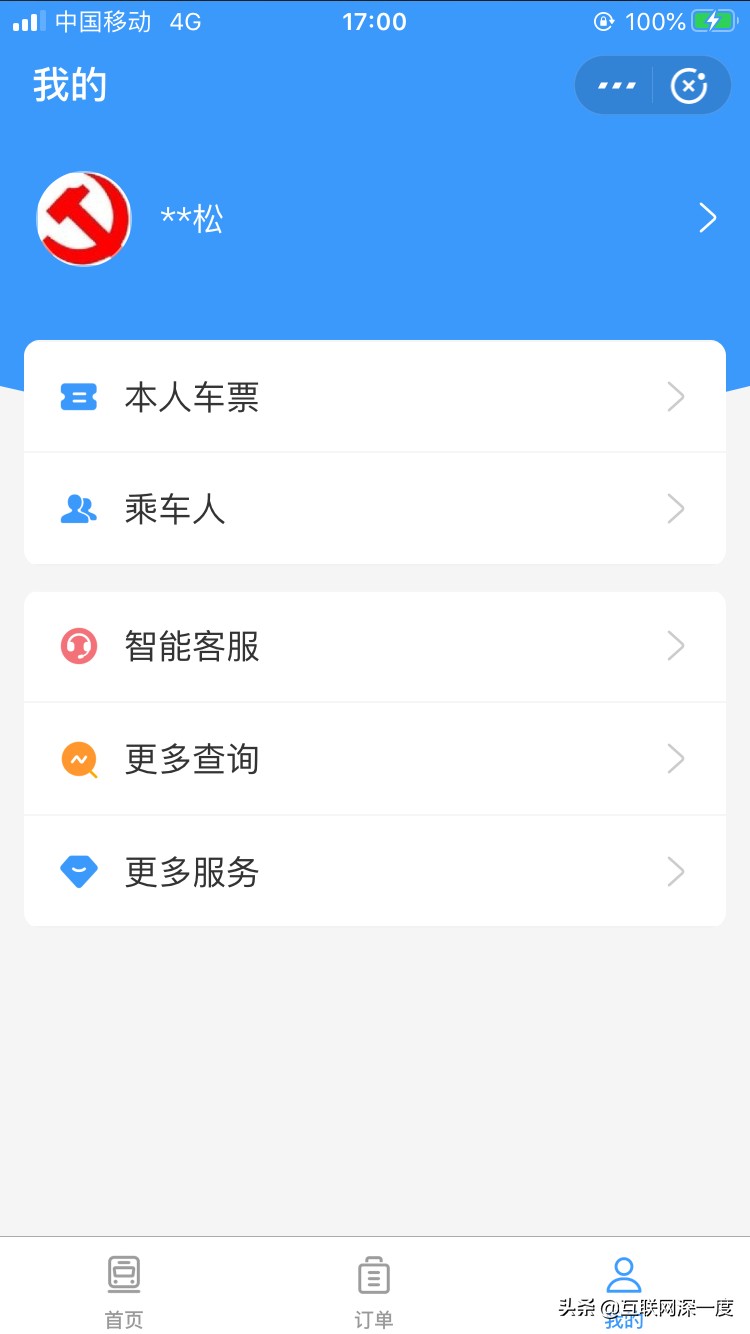Expand the profile row via its chevron

(708, 218)
